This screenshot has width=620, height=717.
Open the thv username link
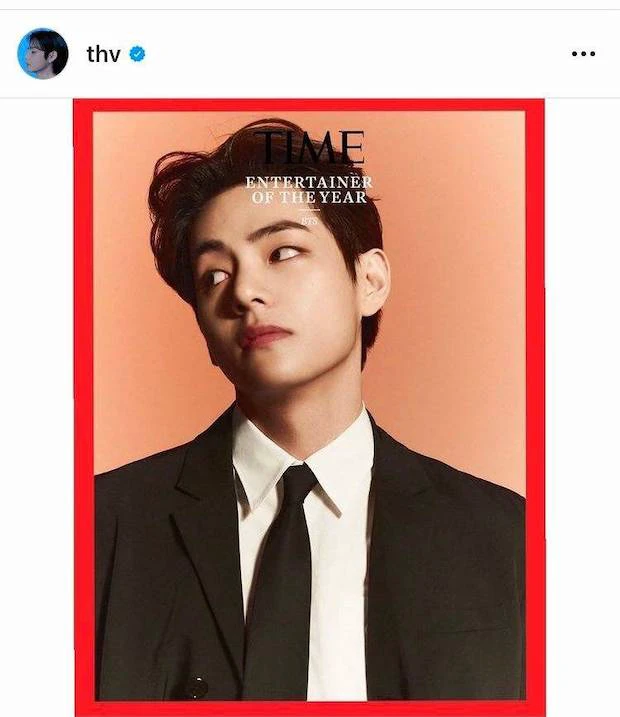103,54
